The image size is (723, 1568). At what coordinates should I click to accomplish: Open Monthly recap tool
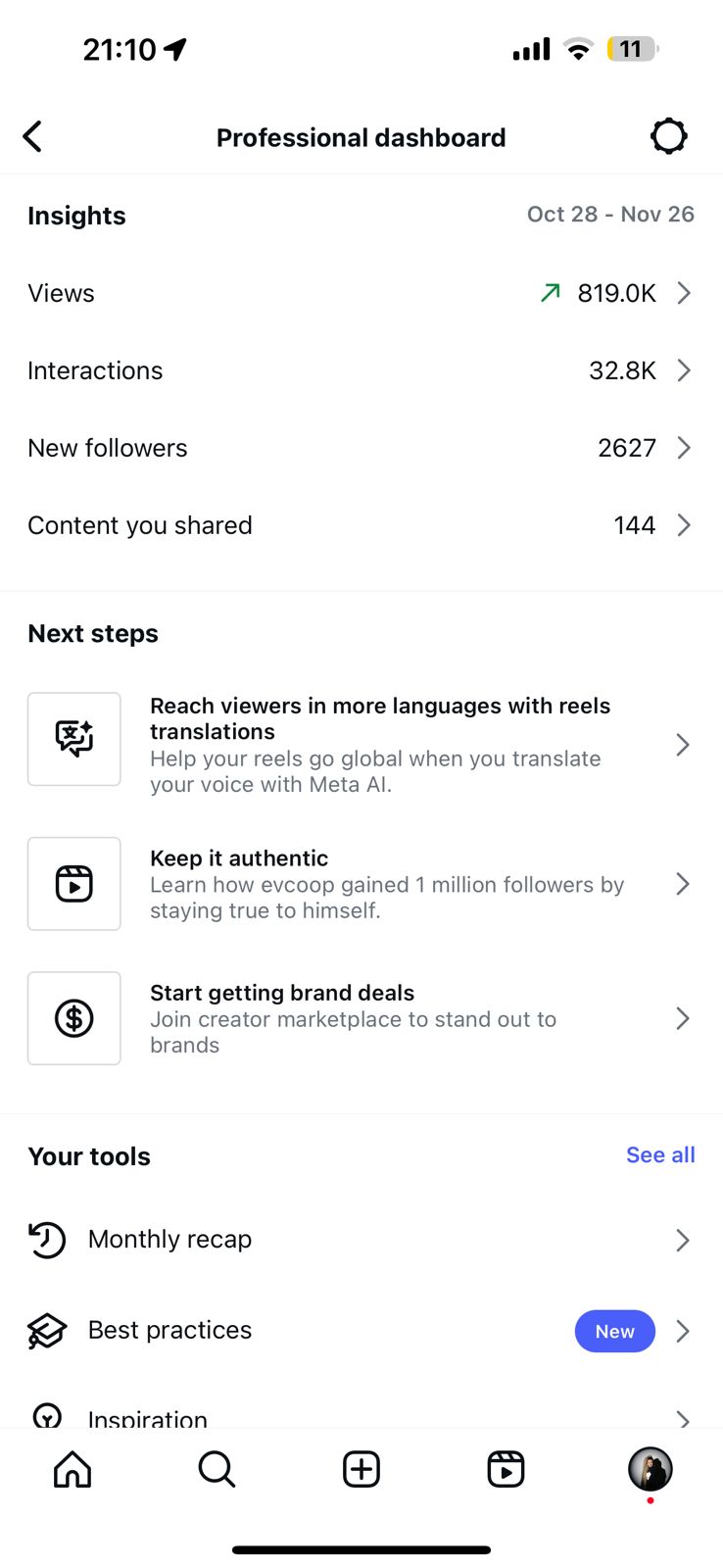(x=361, y=1240)
